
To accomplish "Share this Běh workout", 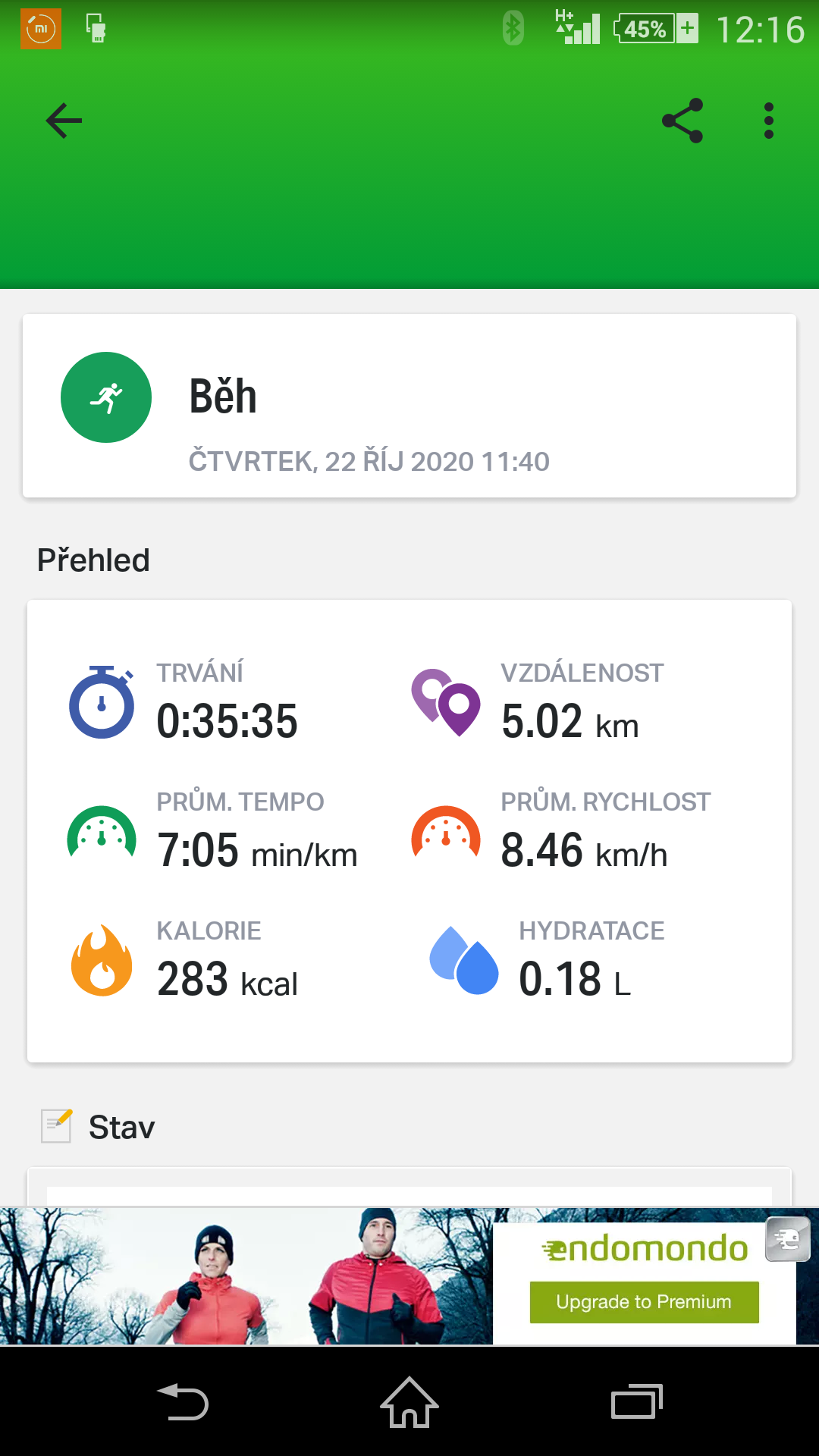I will pos(682,121).
